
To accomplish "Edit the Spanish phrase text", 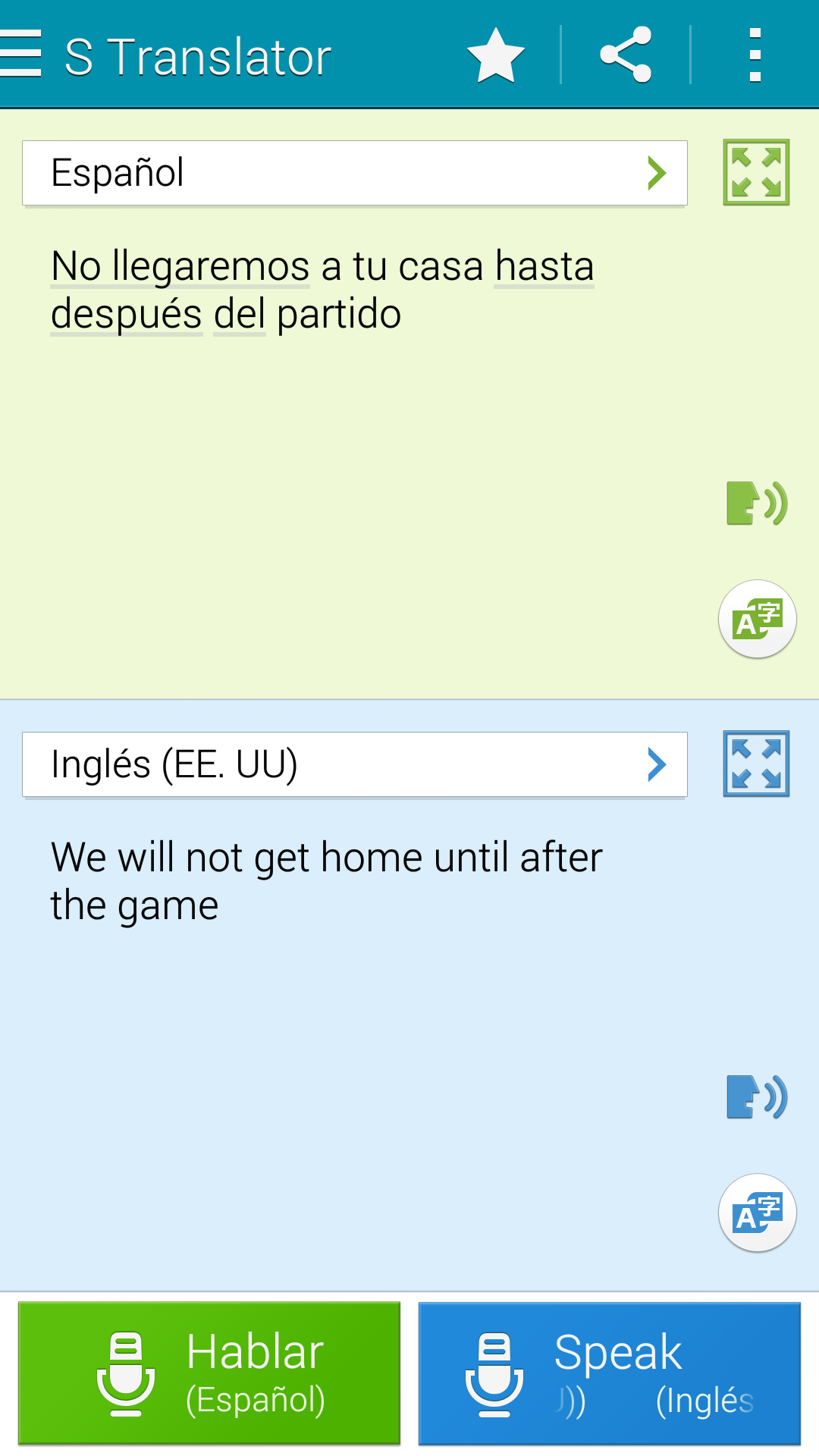I will (x=322, y=290).
